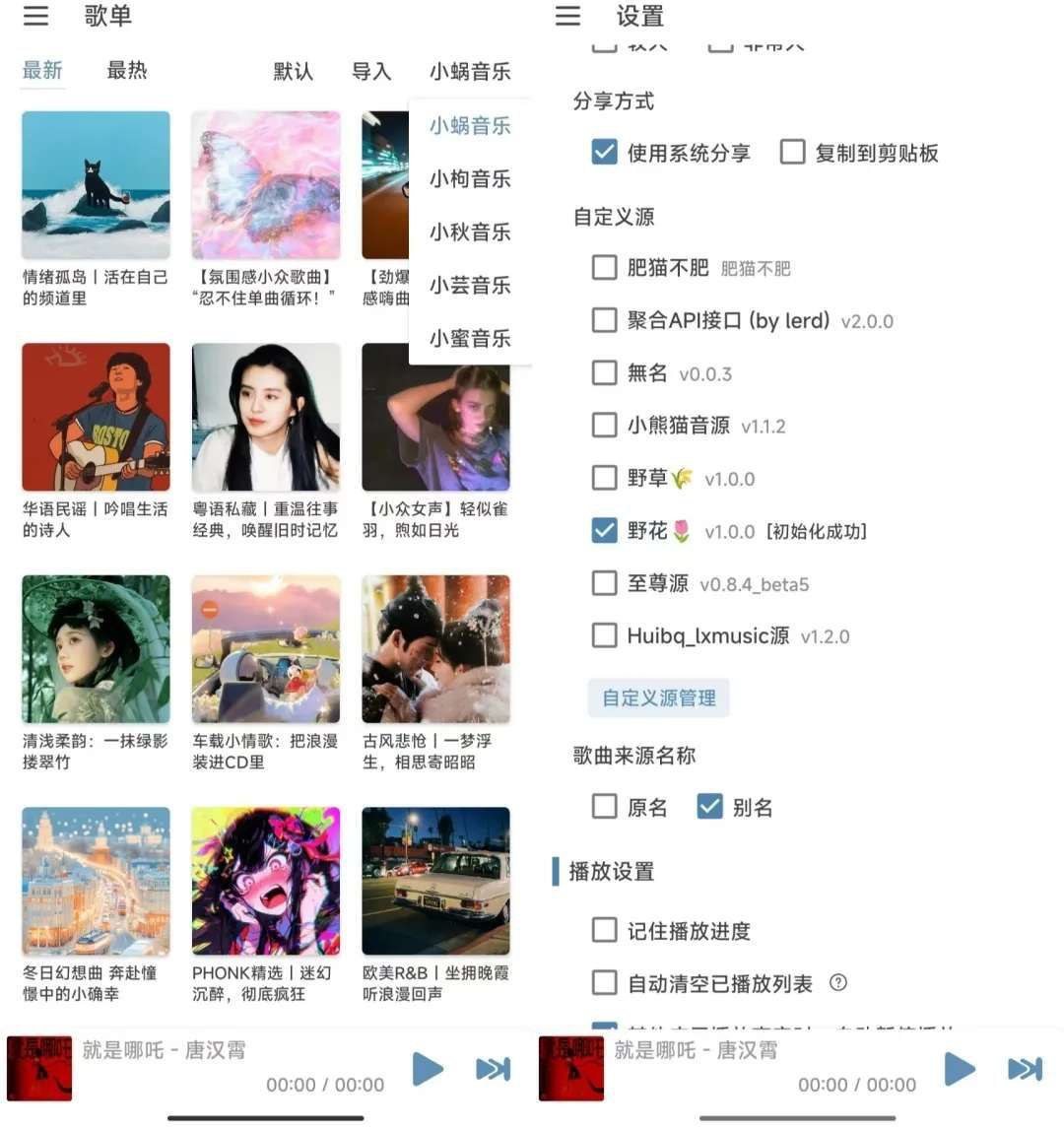Viewport: 1064px width, 1129px height.
Task: Open 自定义源管理 button
Action: click(x=659, y=697)
